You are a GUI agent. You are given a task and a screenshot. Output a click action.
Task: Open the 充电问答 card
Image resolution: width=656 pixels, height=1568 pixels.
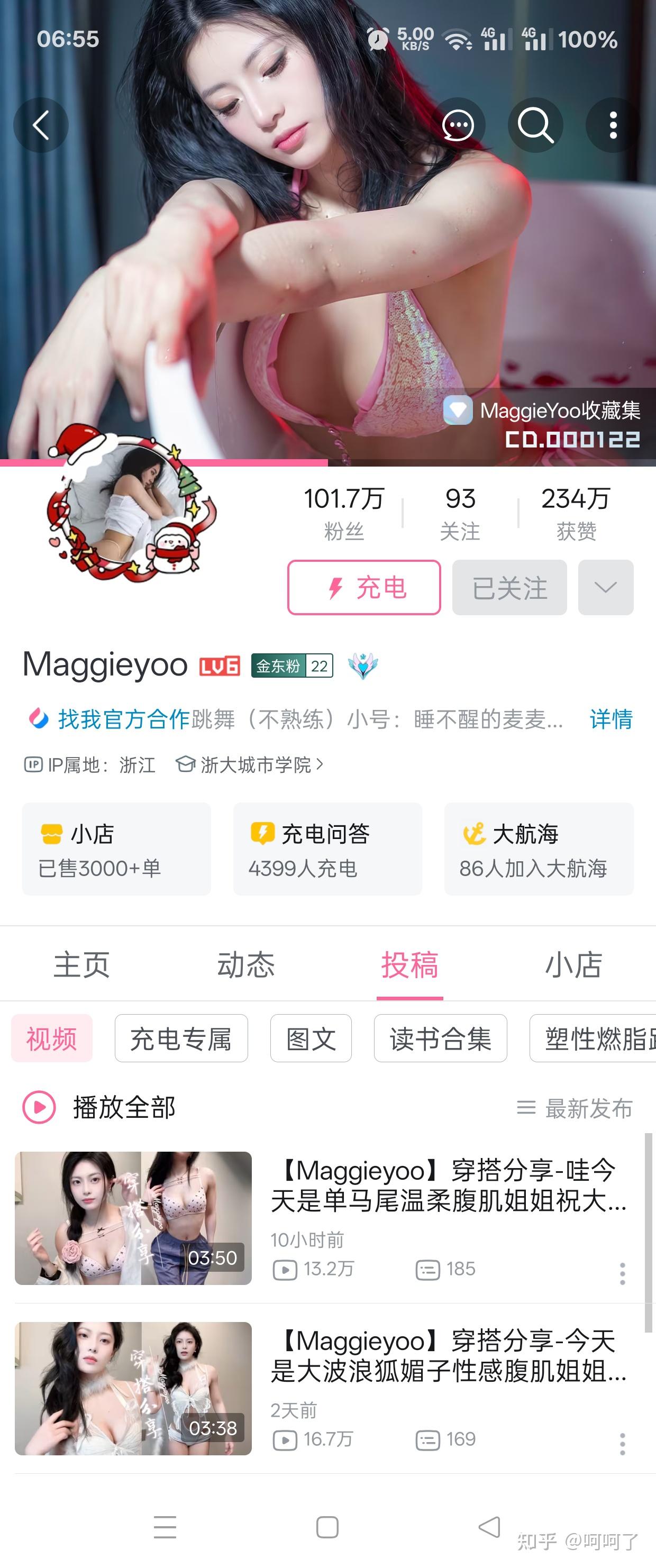tap(327, 849)
